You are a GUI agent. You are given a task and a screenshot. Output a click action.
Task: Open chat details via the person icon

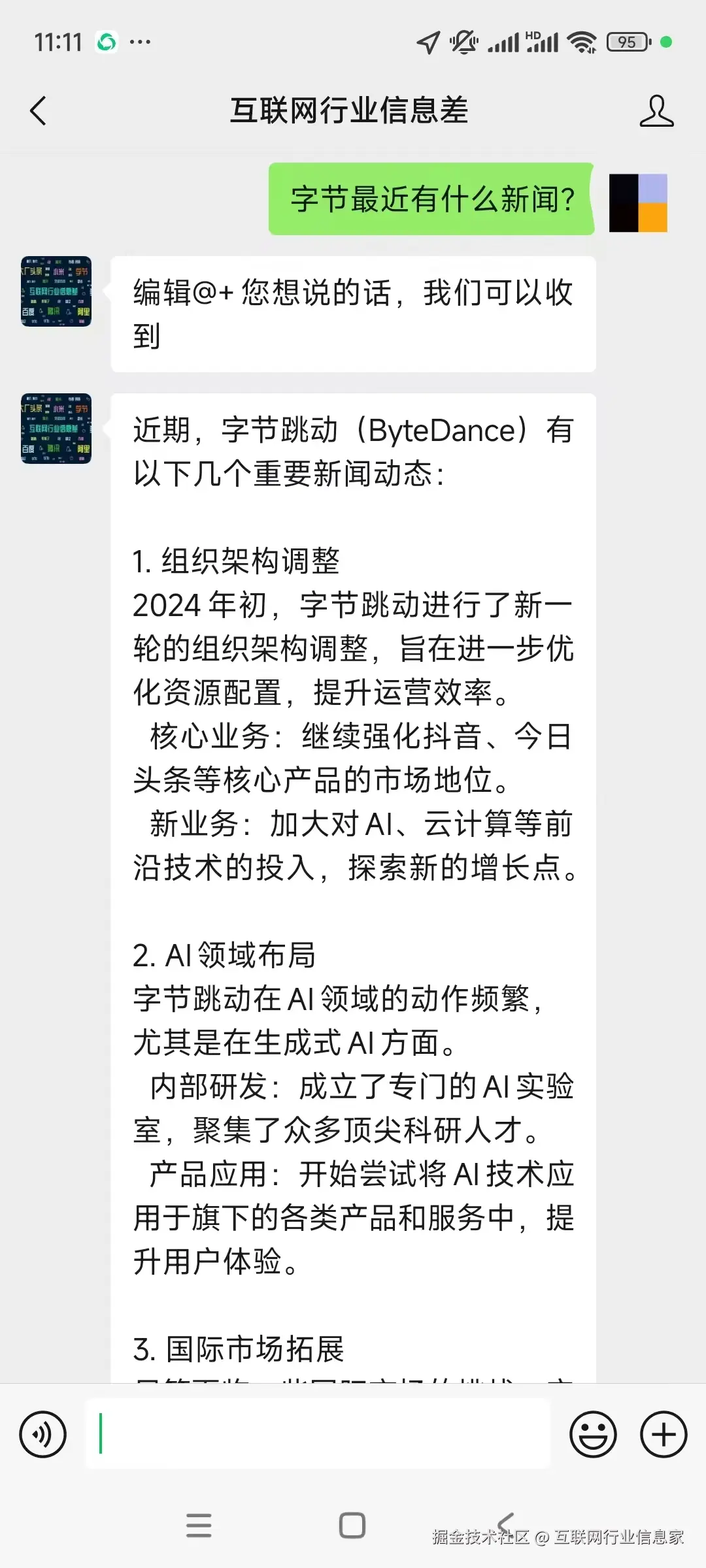pos(658,110)
